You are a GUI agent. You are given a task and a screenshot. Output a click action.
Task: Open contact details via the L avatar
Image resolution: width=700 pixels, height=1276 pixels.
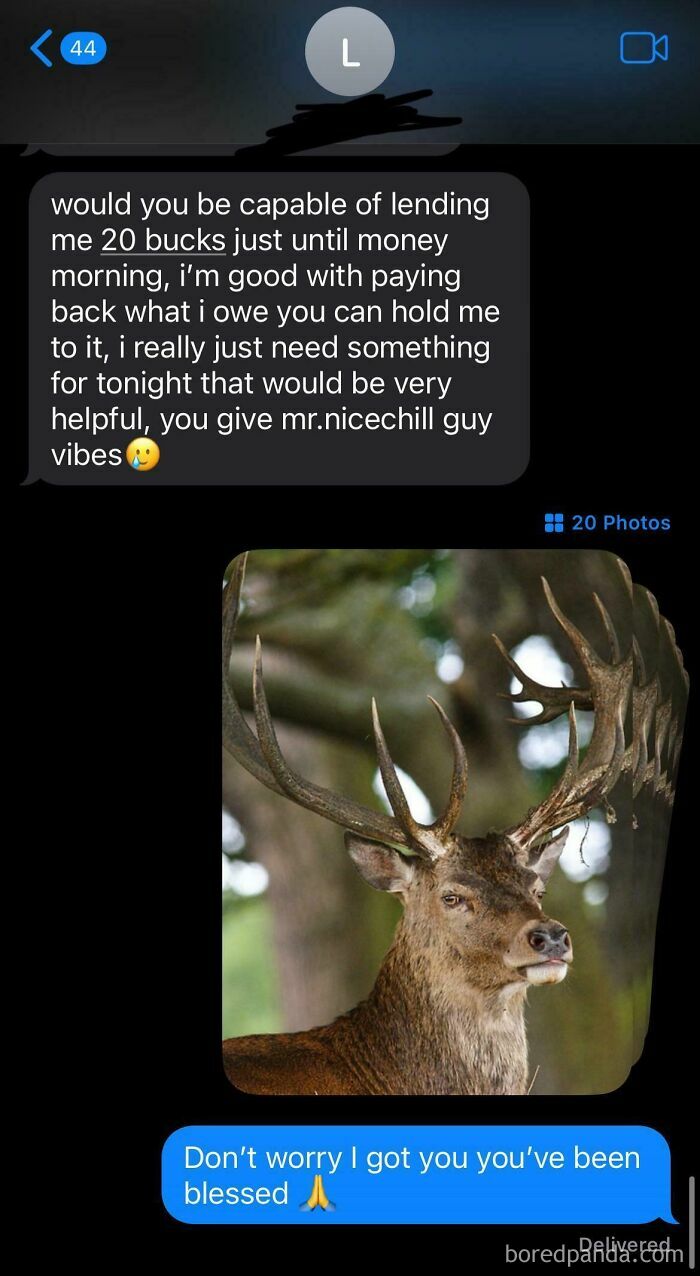coord(350,52)
